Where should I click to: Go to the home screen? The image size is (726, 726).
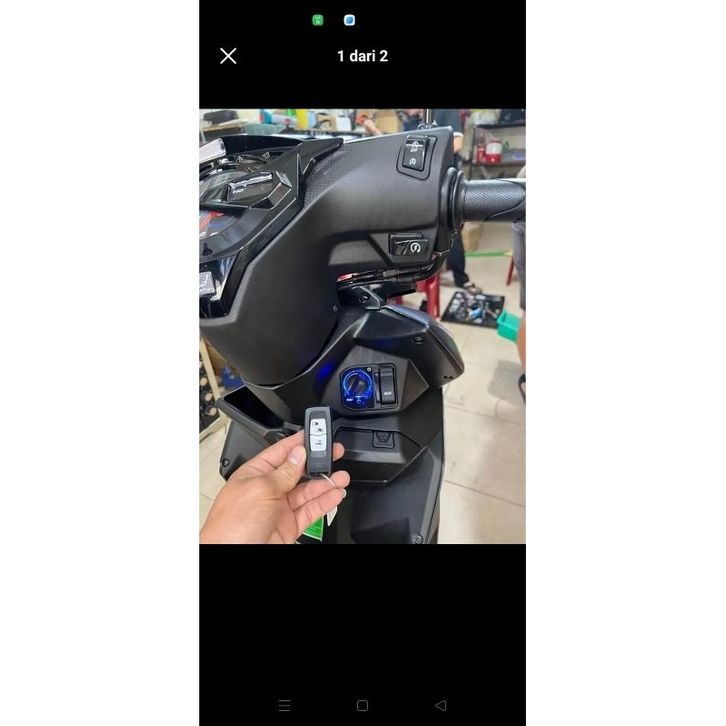[362, 705]
